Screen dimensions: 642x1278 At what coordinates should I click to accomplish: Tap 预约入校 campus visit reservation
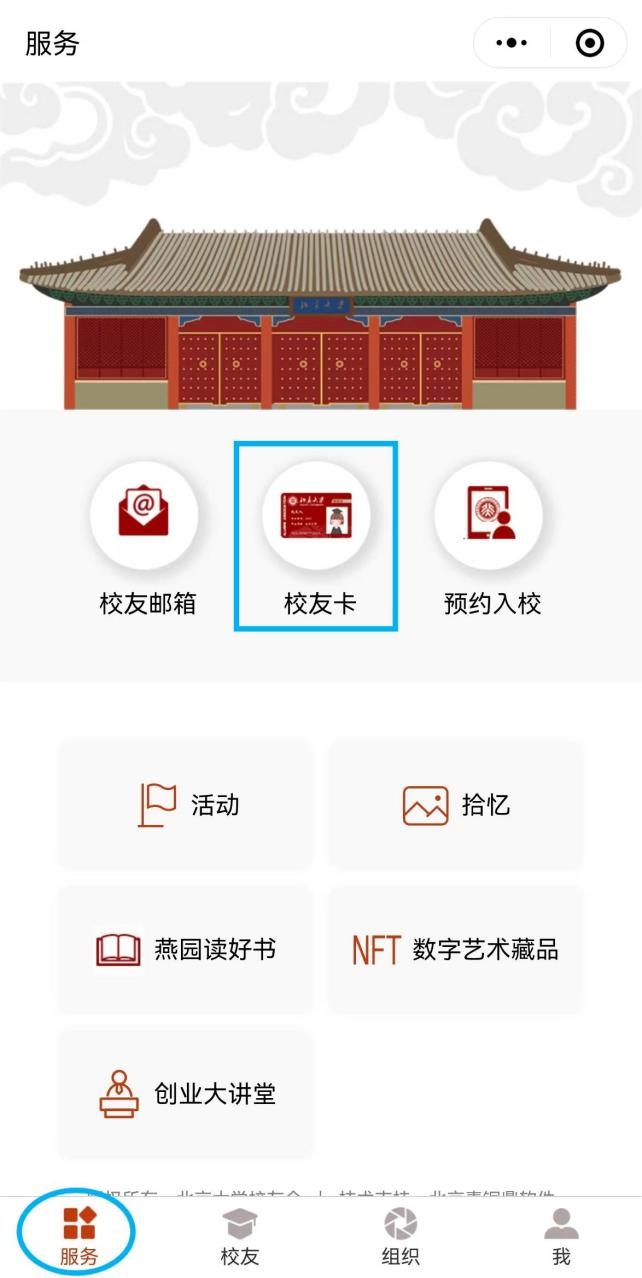(490, 537)
